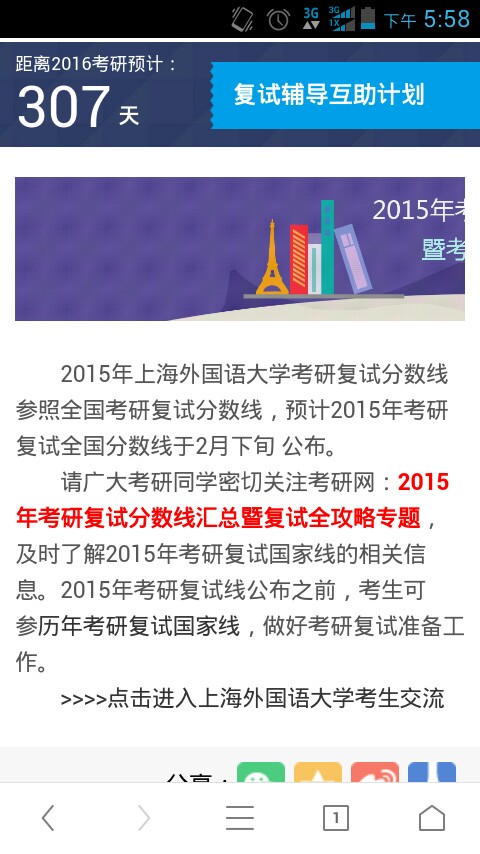Share via the yellow star icon
480x854 pixels.
point(318,772)
